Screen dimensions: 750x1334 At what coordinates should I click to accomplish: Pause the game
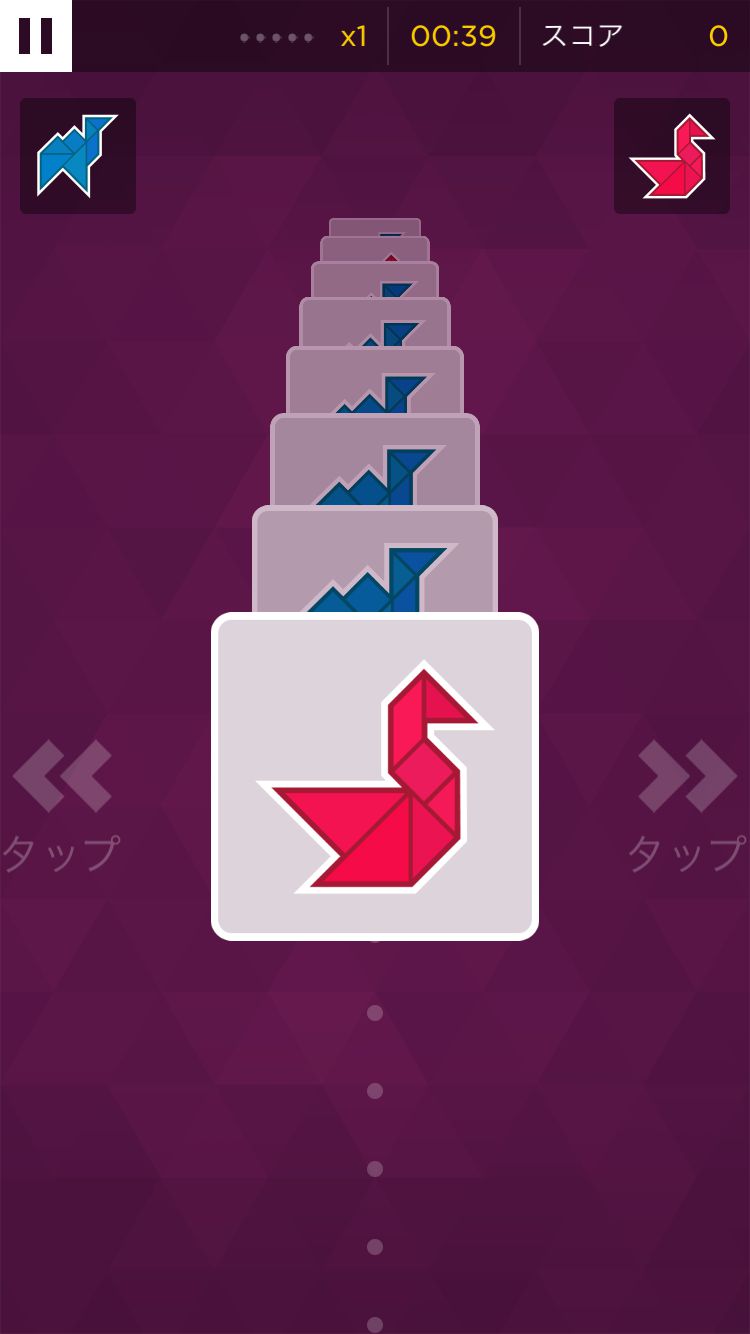coord(36,36)
